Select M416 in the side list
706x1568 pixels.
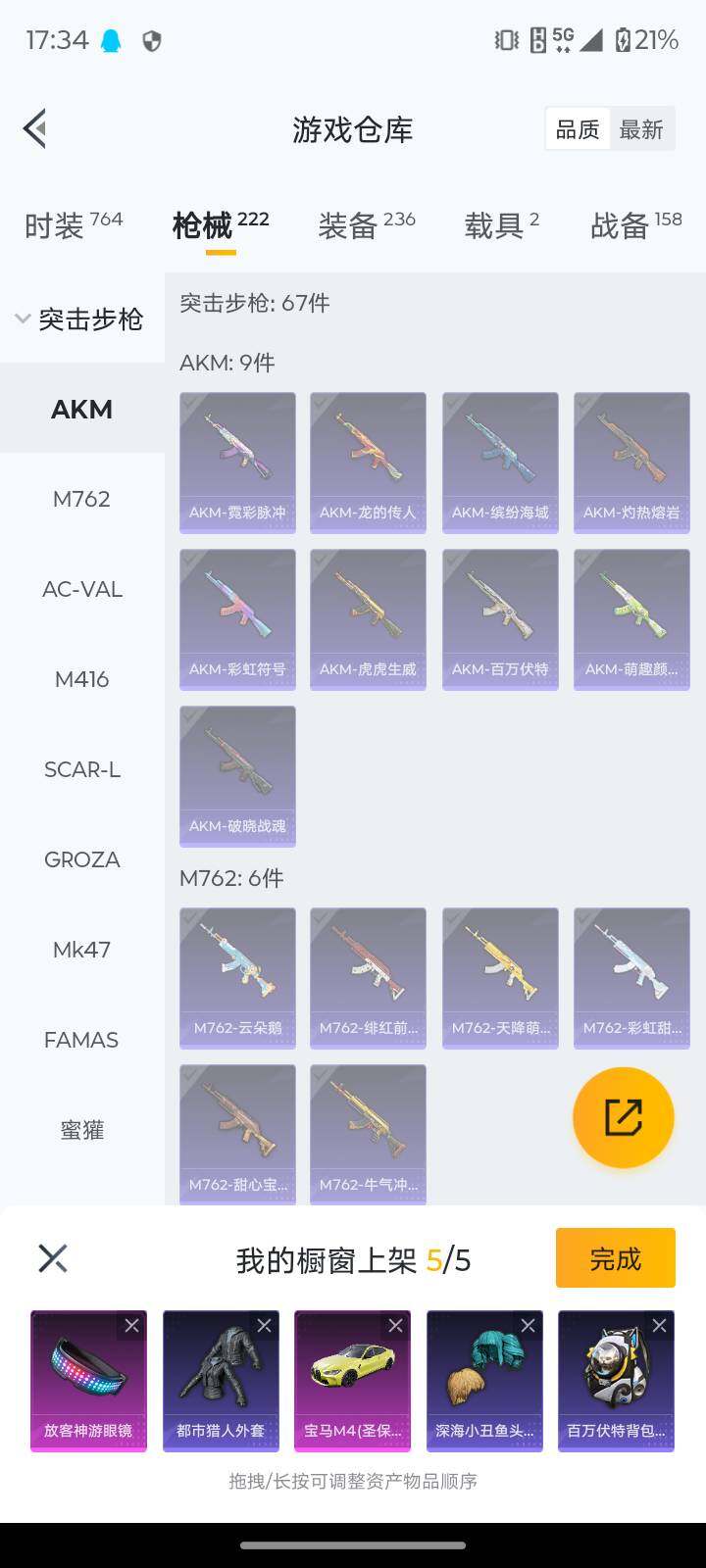(x=81, y=679)
